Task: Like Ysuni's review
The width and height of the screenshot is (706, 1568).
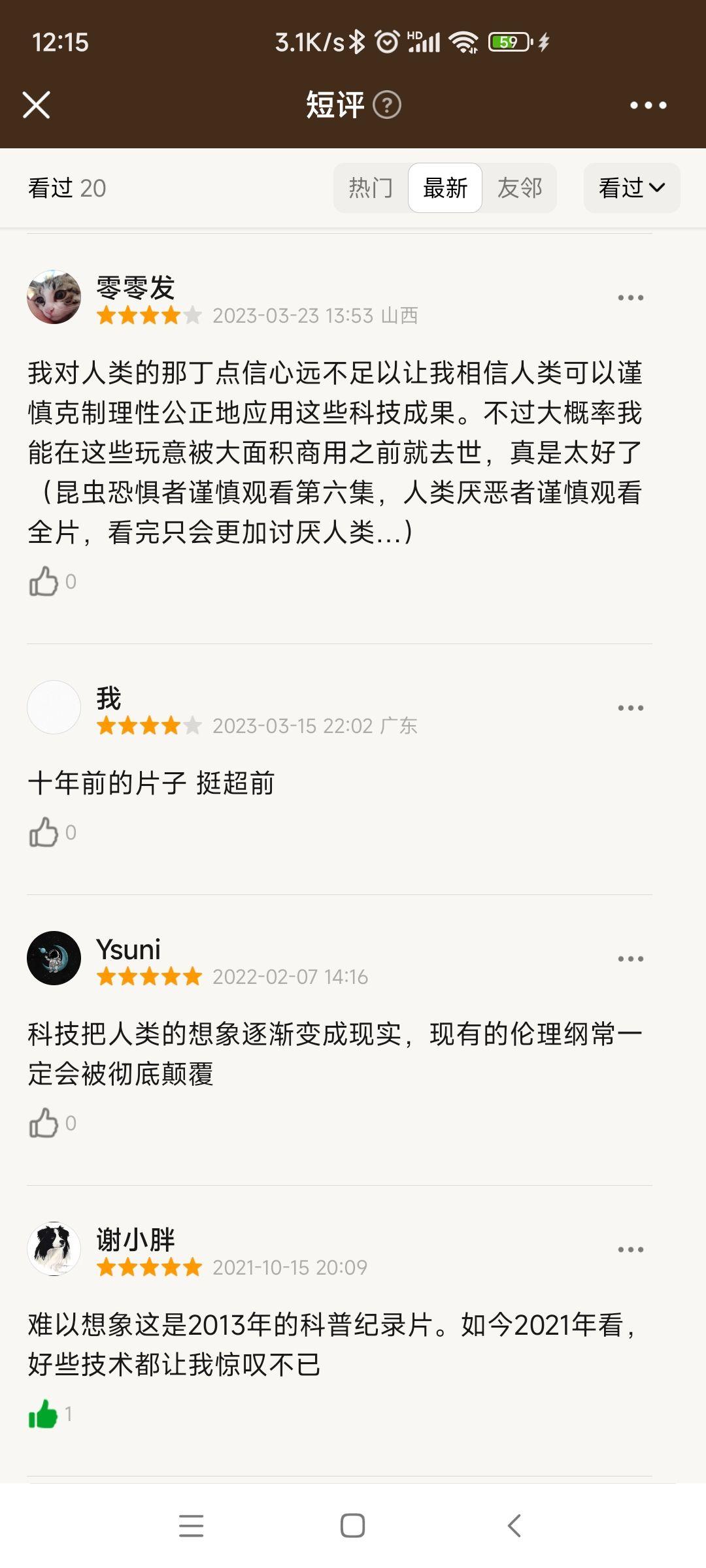Action: tap(44, 1123)
